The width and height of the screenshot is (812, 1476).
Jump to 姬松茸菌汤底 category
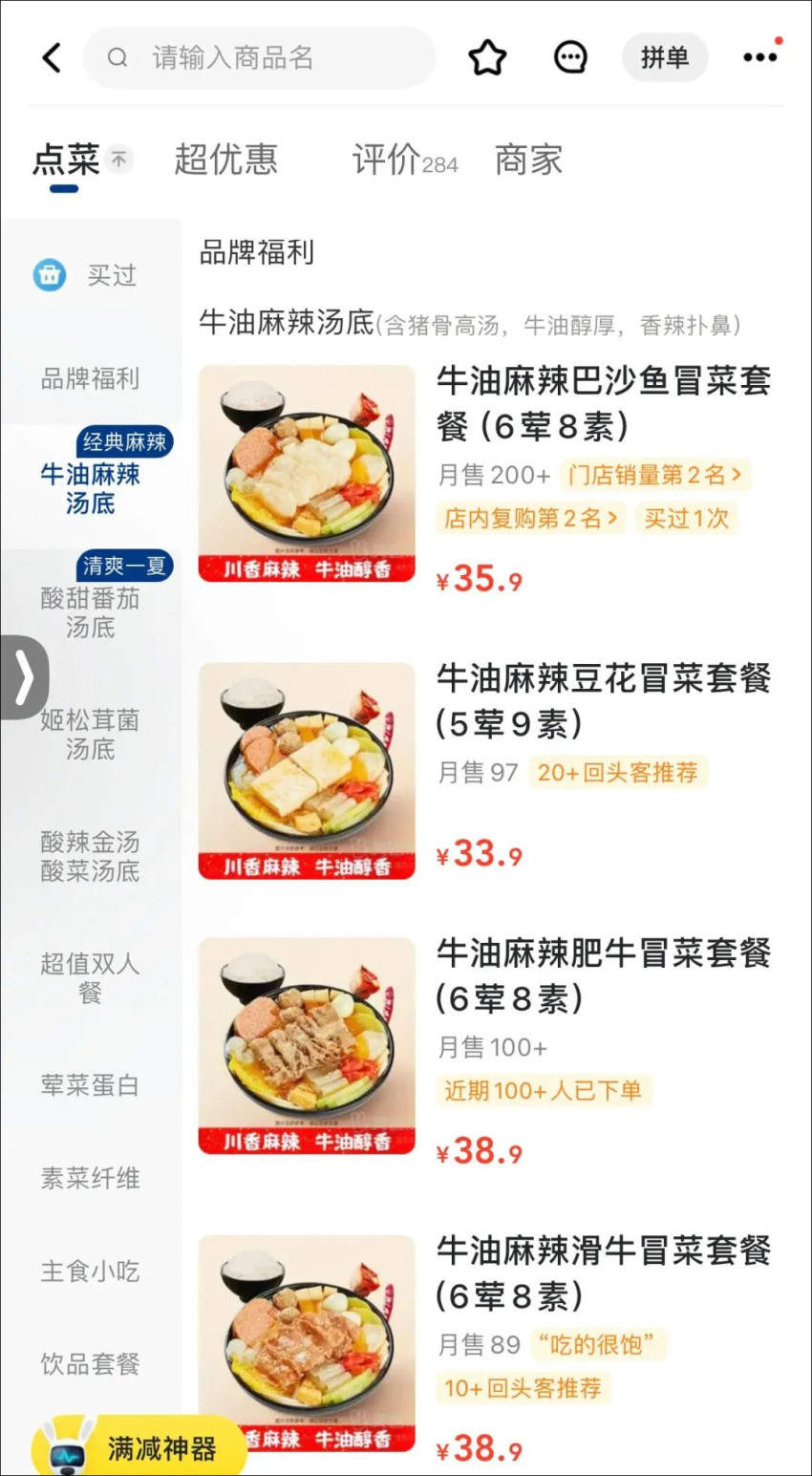pos(90,735)
